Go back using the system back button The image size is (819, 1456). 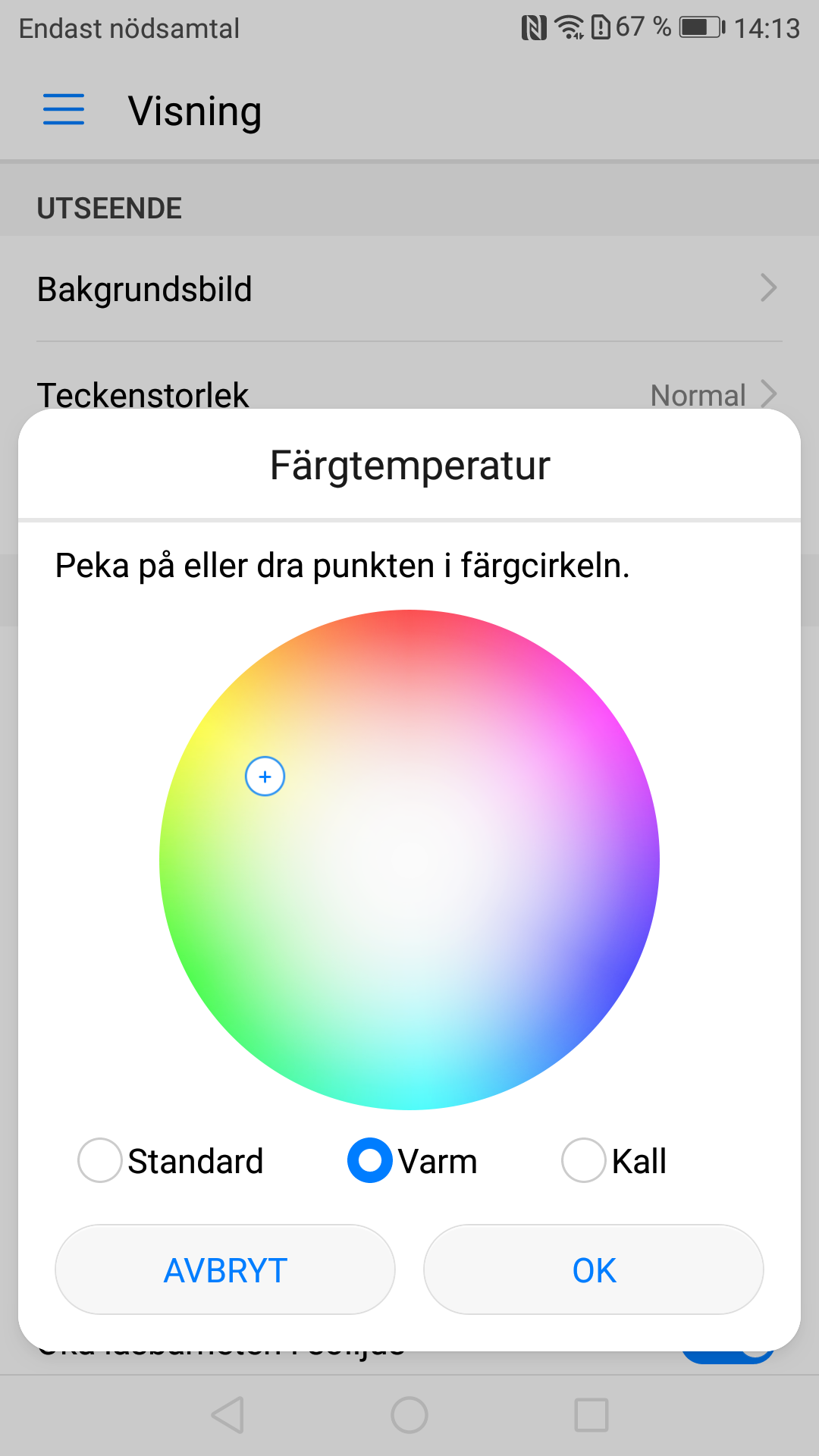(227, 1415)
